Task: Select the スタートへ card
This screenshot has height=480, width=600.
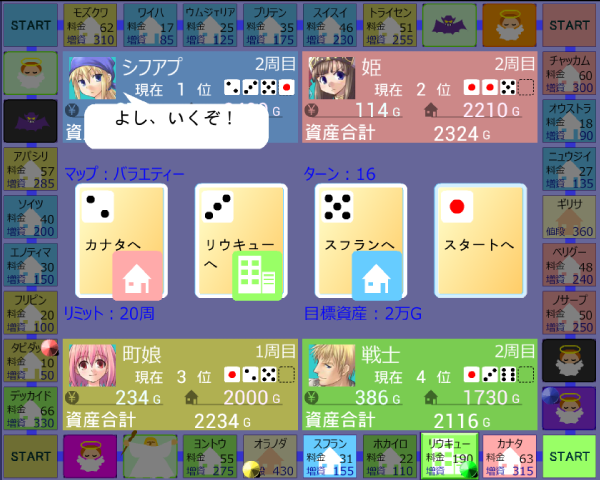Action: pyautogui.click(x=479, y=240)
